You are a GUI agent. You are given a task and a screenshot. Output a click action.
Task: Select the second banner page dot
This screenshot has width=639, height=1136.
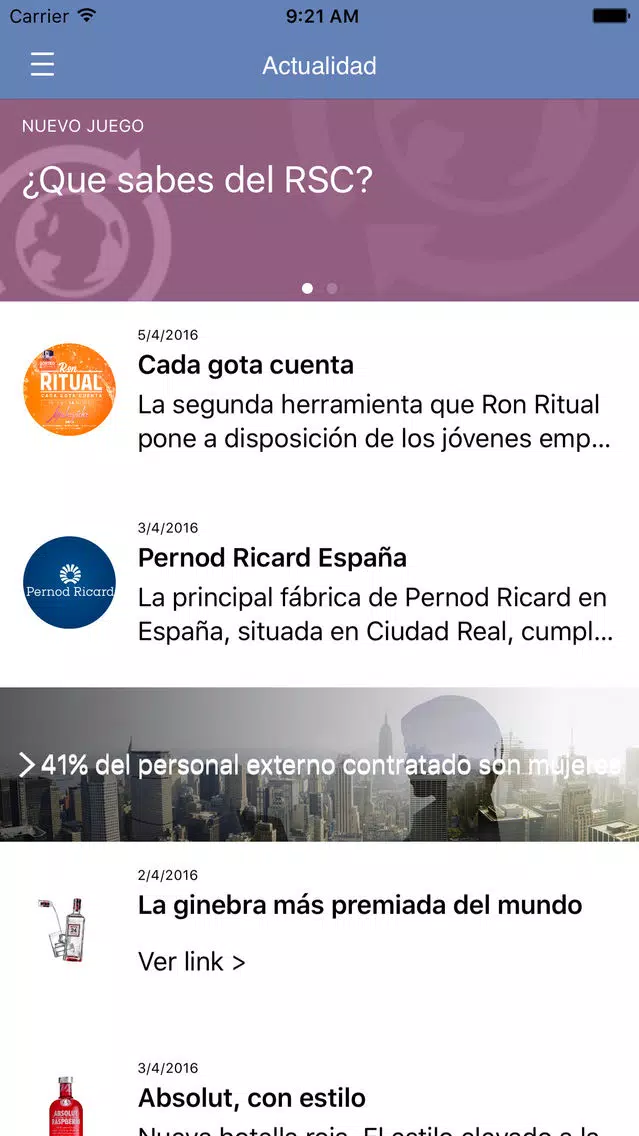(x=332, y=288)
